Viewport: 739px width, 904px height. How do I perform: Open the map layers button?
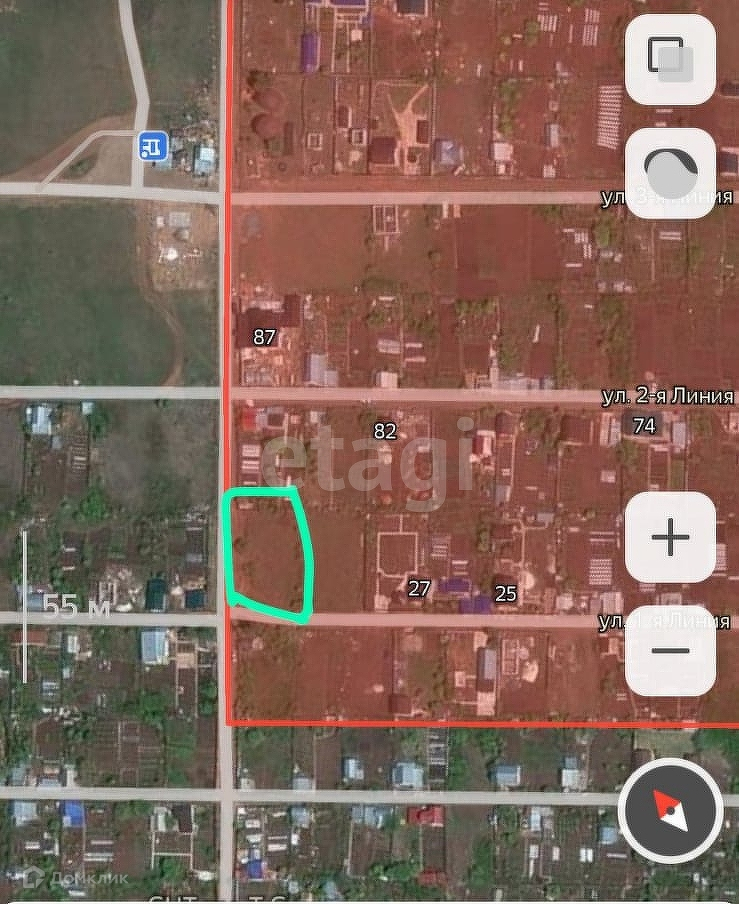[669, 59]
